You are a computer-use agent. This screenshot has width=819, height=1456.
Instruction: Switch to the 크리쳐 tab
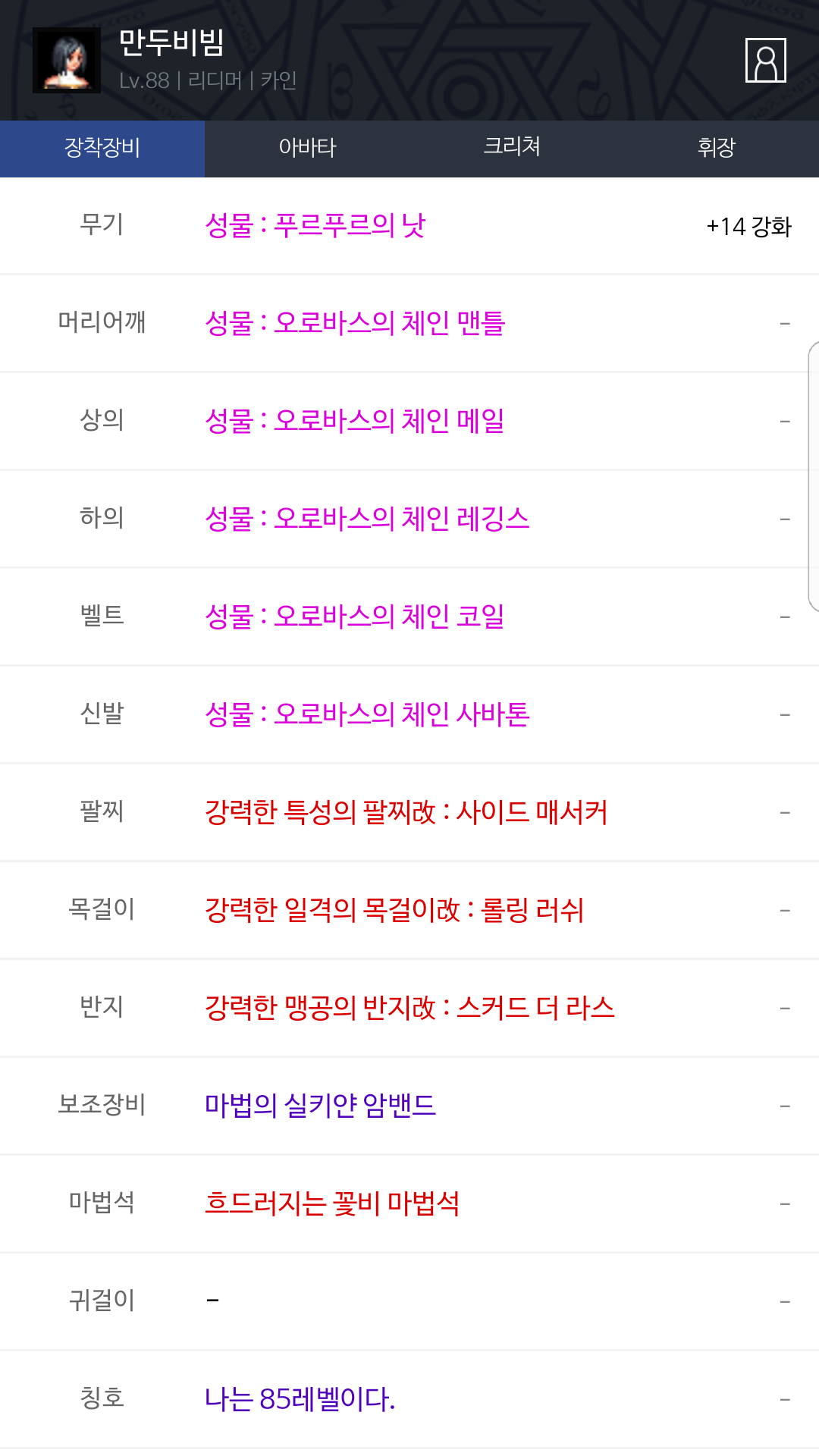click(512, 148)
